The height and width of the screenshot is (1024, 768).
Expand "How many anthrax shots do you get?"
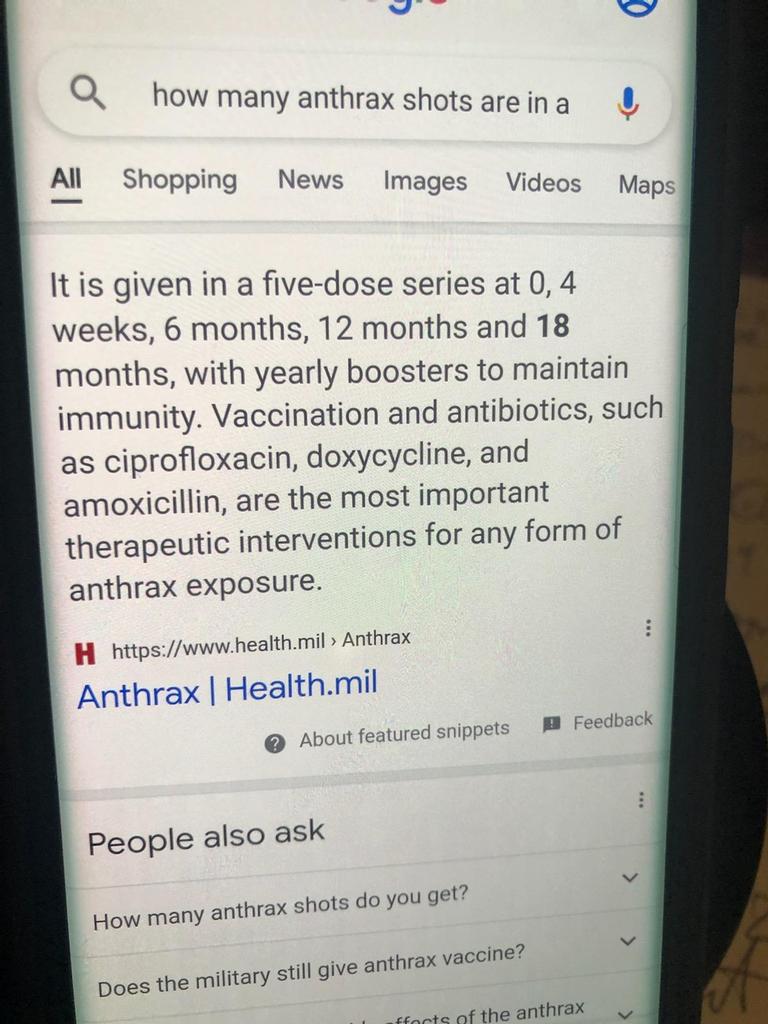(280, 908)
